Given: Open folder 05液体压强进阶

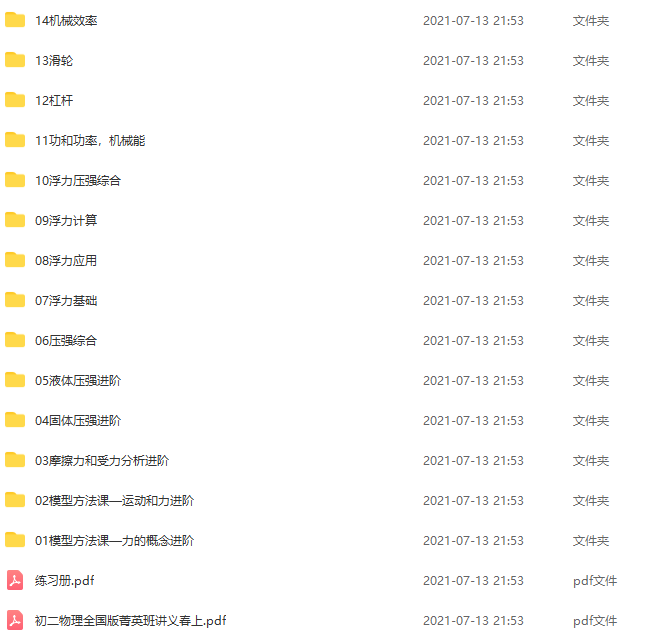Looking at the screenshot, I should point(78,381).
